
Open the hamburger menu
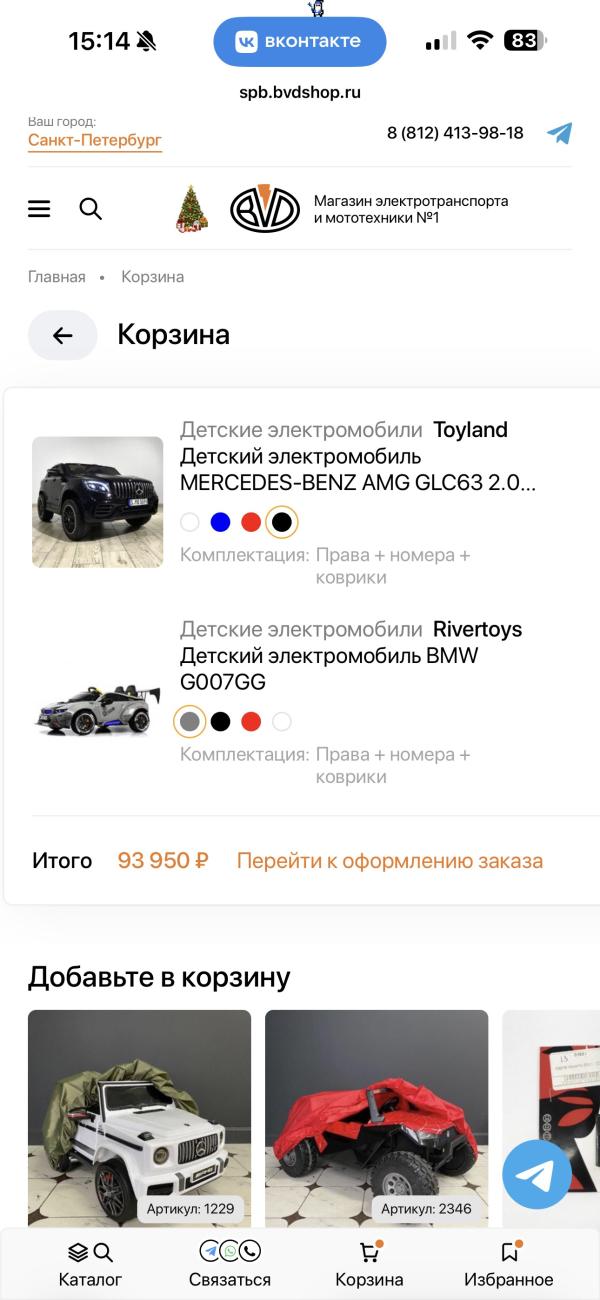point(39,209)
